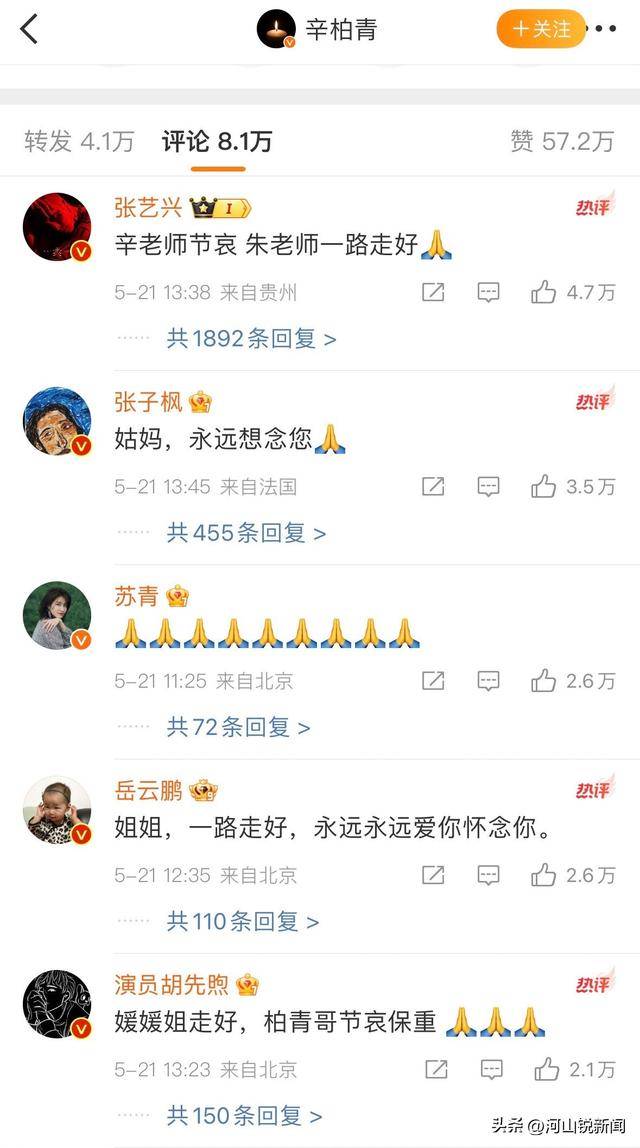Go back using the top-left arrow

pyautogui.click(x=29, y=29)
